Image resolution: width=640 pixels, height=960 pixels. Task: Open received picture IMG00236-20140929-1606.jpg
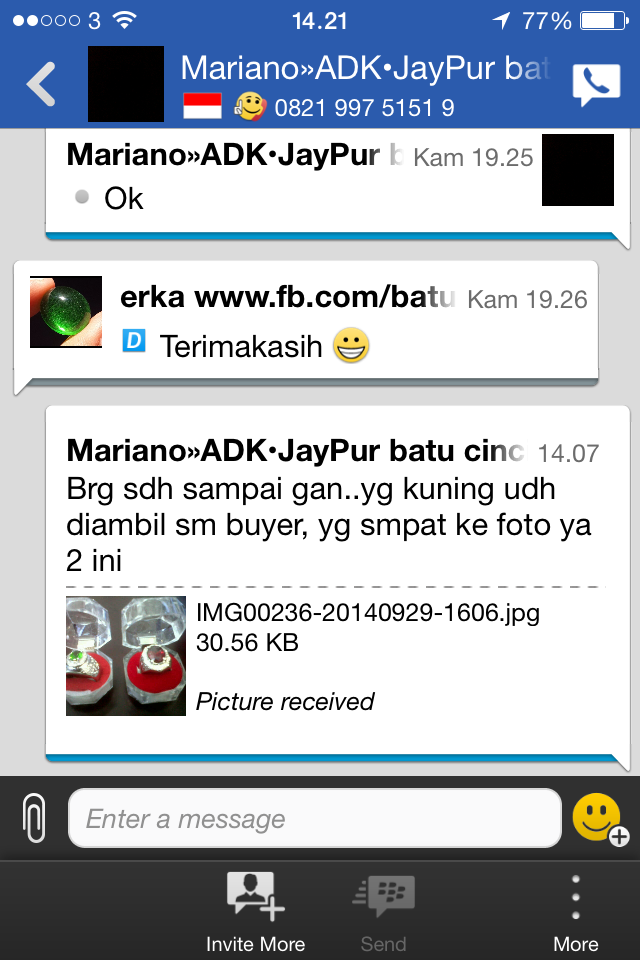point(126,656)
